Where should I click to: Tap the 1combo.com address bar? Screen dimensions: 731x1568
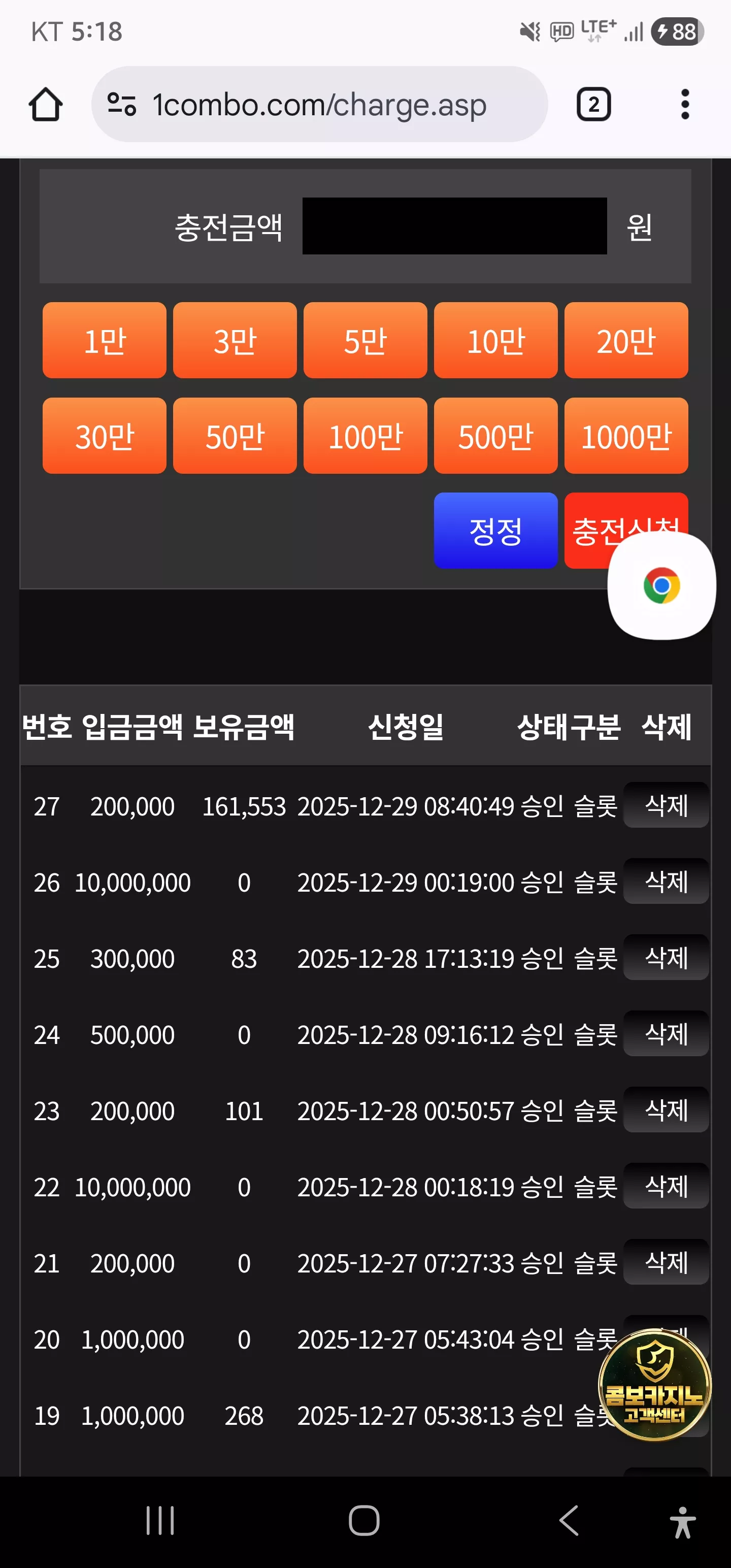(x=319, y=104)
